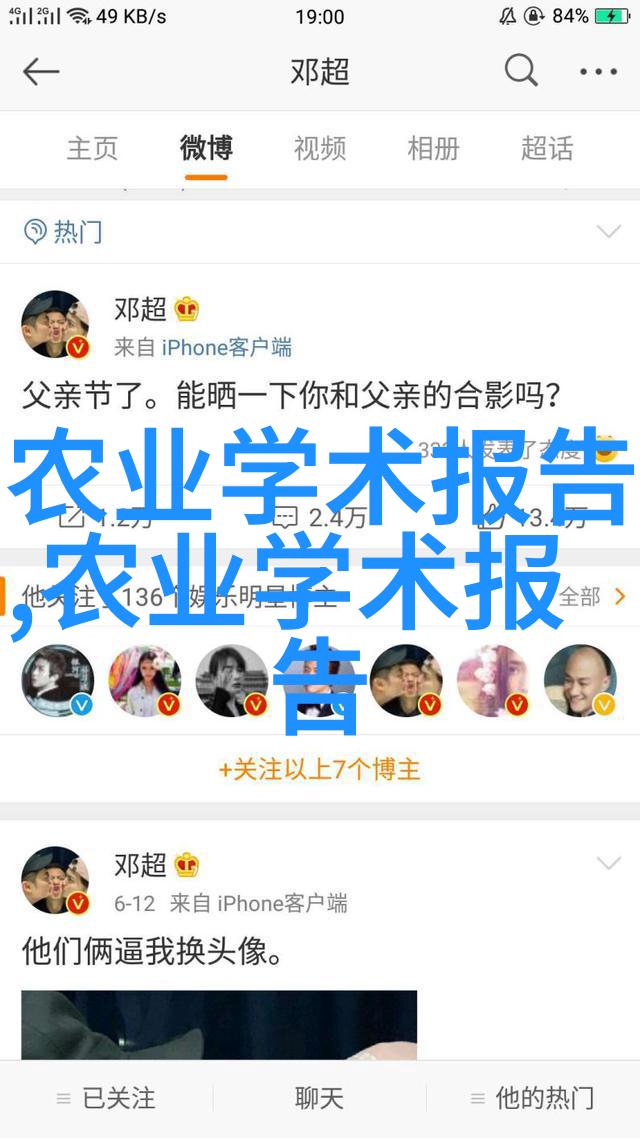Start a chat via 聊天
Viewport: 640px width, 1138px height.
coord(320,1097)
